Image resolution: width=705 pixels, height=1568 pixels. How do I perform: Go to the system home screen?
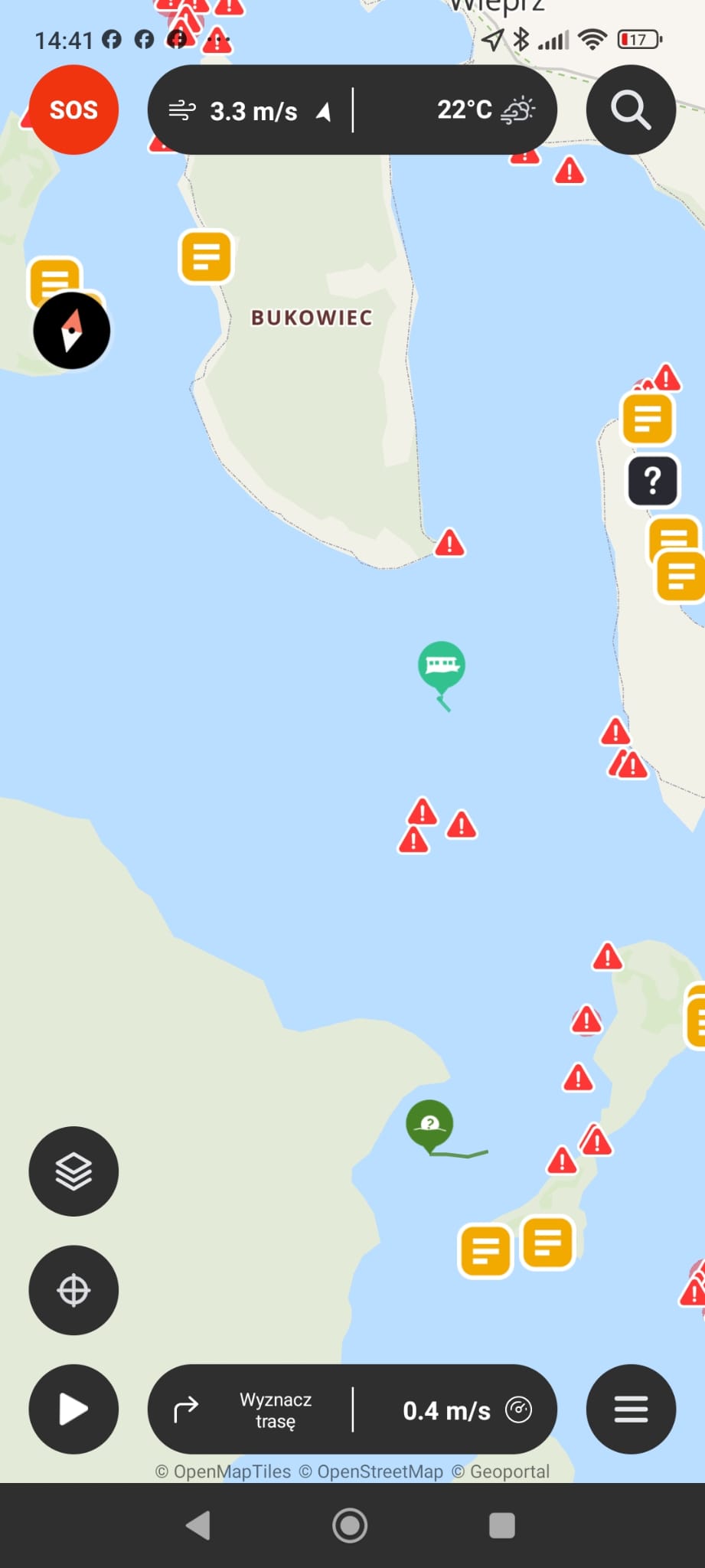coord(350,1525)
